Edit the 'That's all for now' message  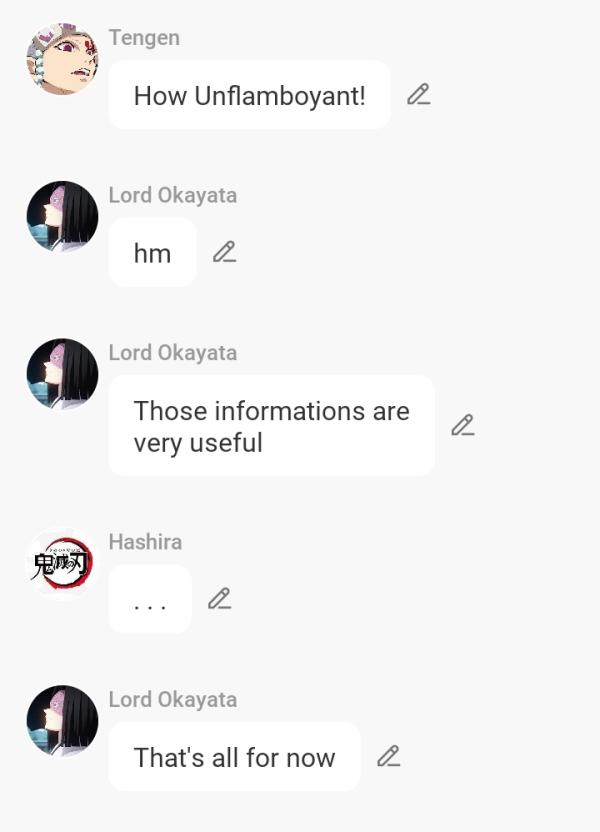coord(388,756)
